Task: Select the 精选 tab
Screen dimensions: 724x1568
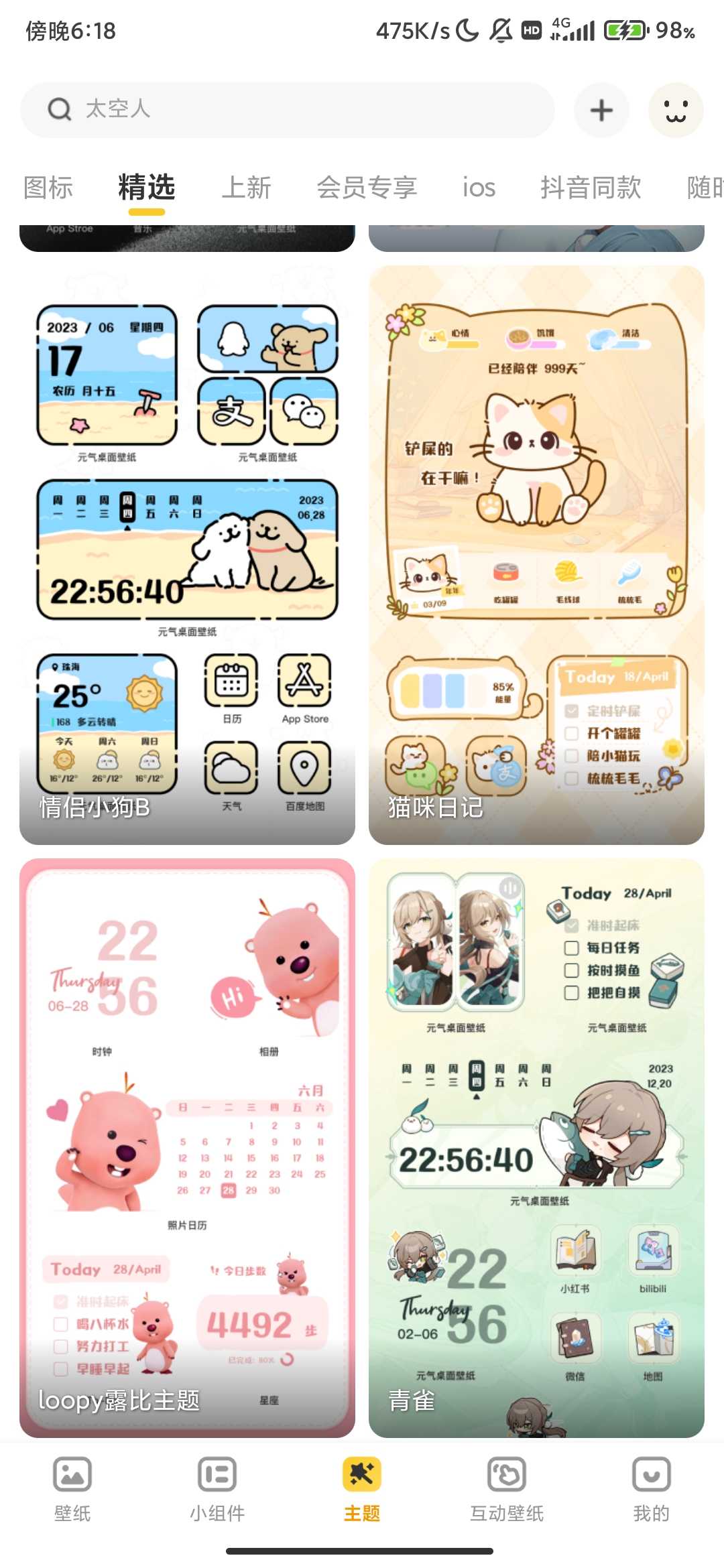Action: click(x=147, y=188)
